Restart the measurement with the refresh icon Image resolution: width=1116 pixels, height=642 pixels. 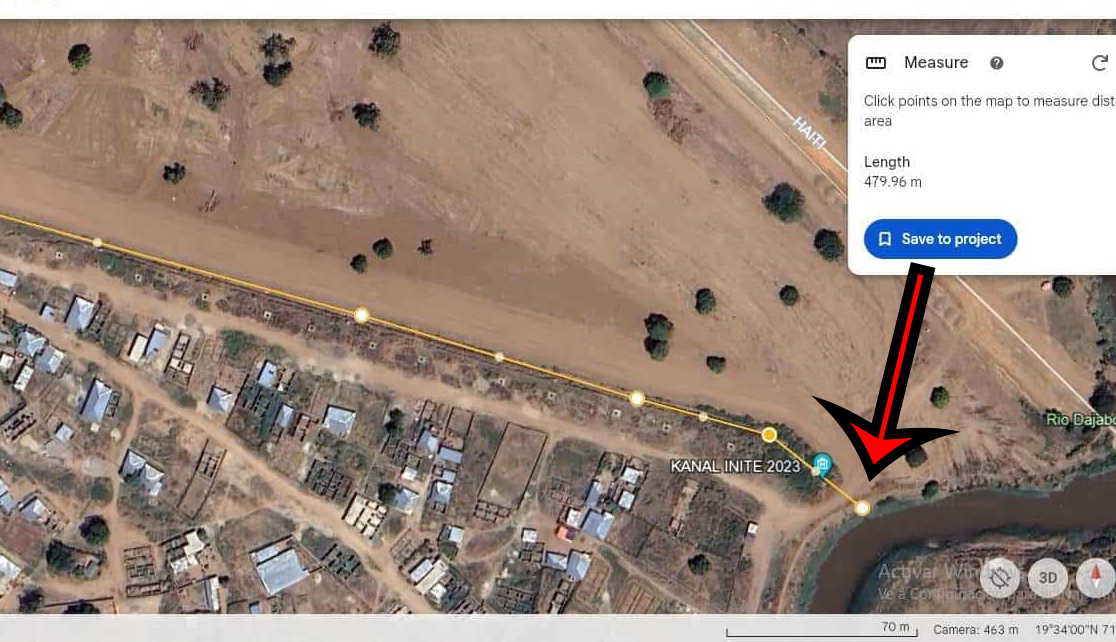click(1099, 63)
